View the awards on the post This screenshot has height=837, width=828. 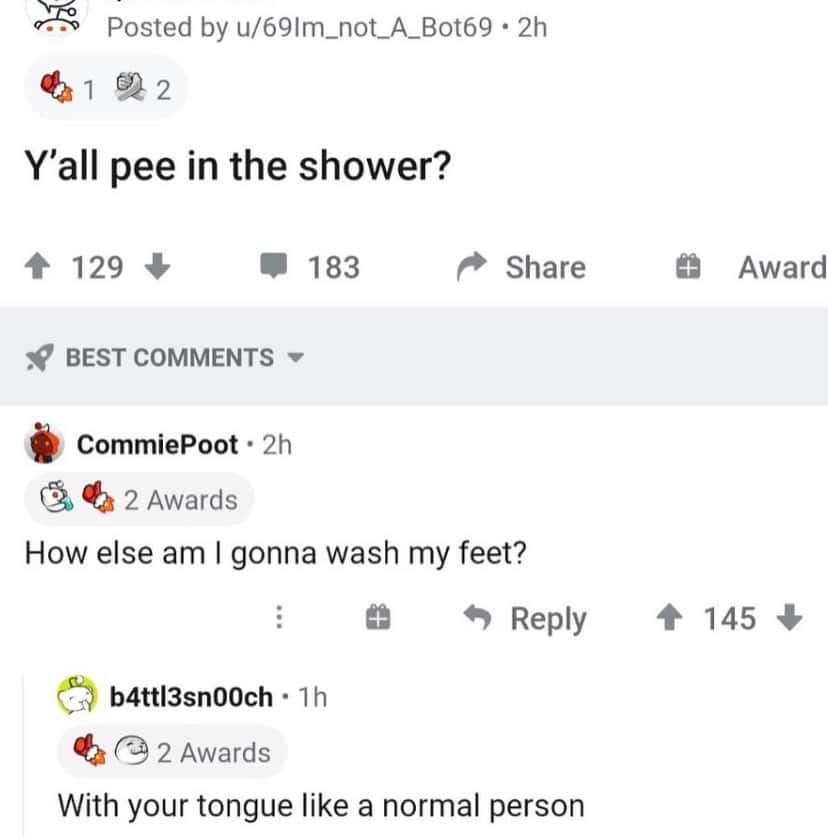(x=106, y=91)
